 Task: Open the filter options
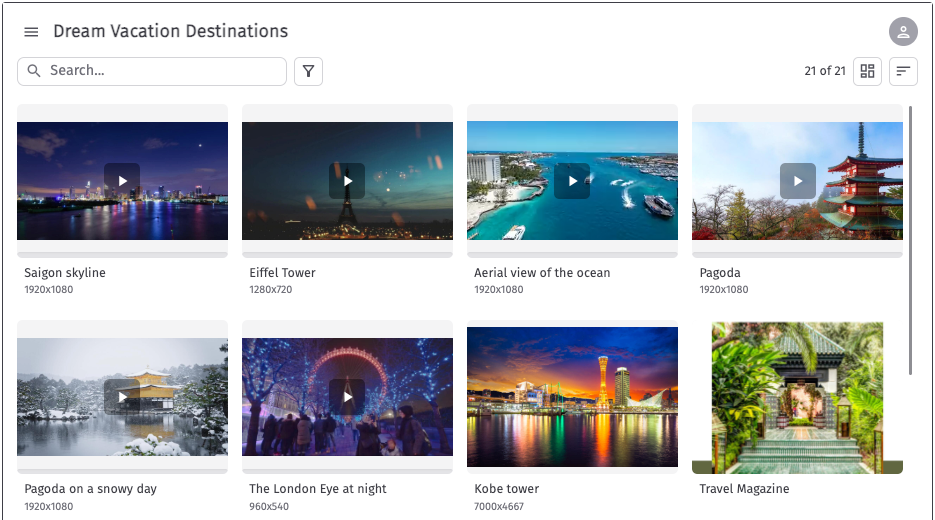[308, 71]
